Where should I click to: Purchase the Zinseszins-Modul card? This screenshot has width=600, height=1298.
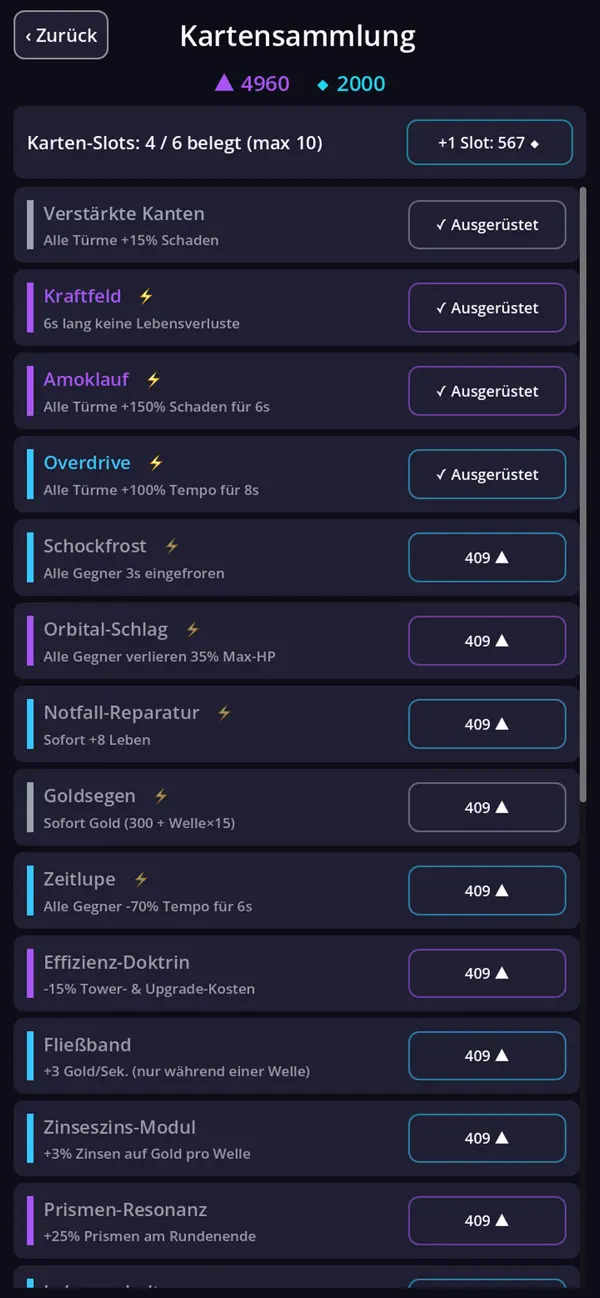[487, 1138]
